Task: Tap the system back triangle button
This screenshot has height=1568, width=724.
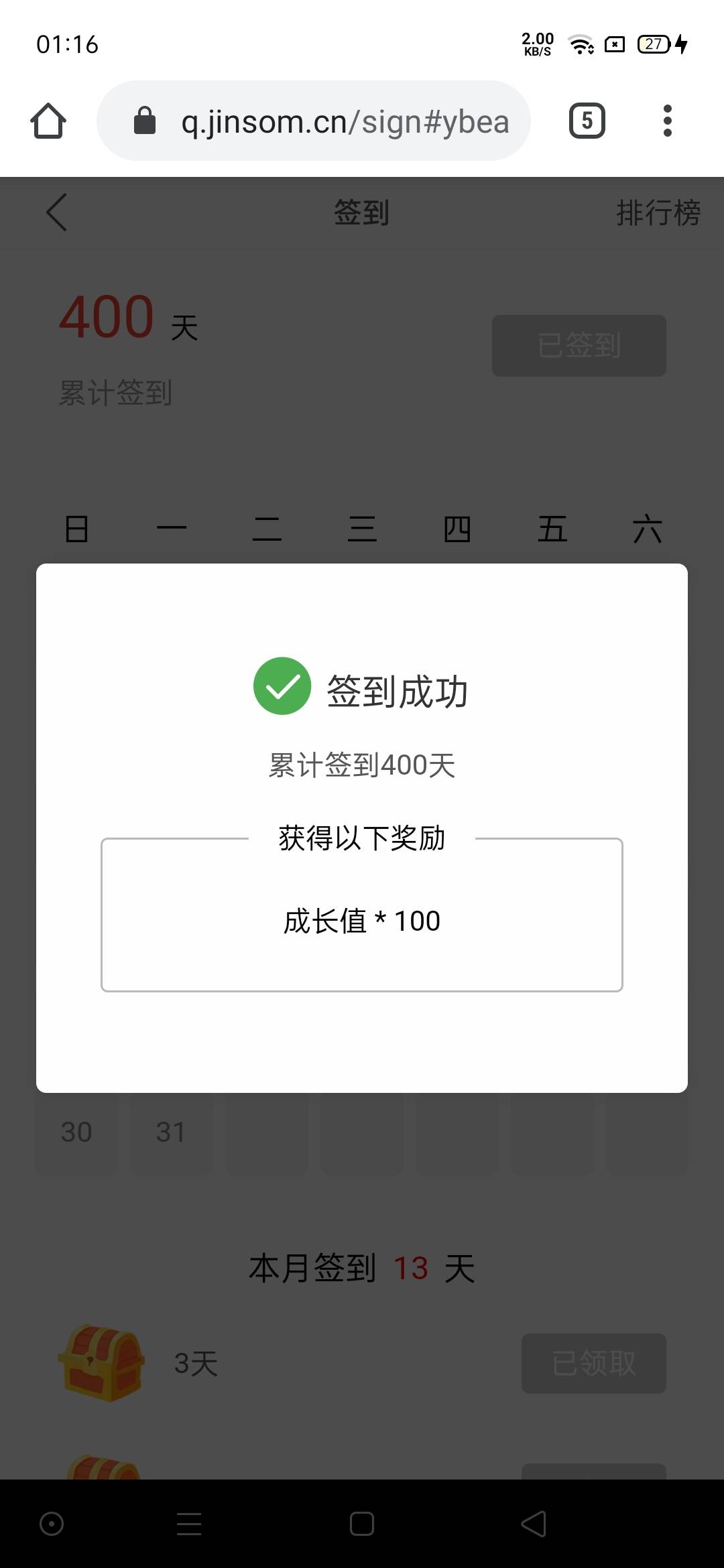Action: point(534,1524)
